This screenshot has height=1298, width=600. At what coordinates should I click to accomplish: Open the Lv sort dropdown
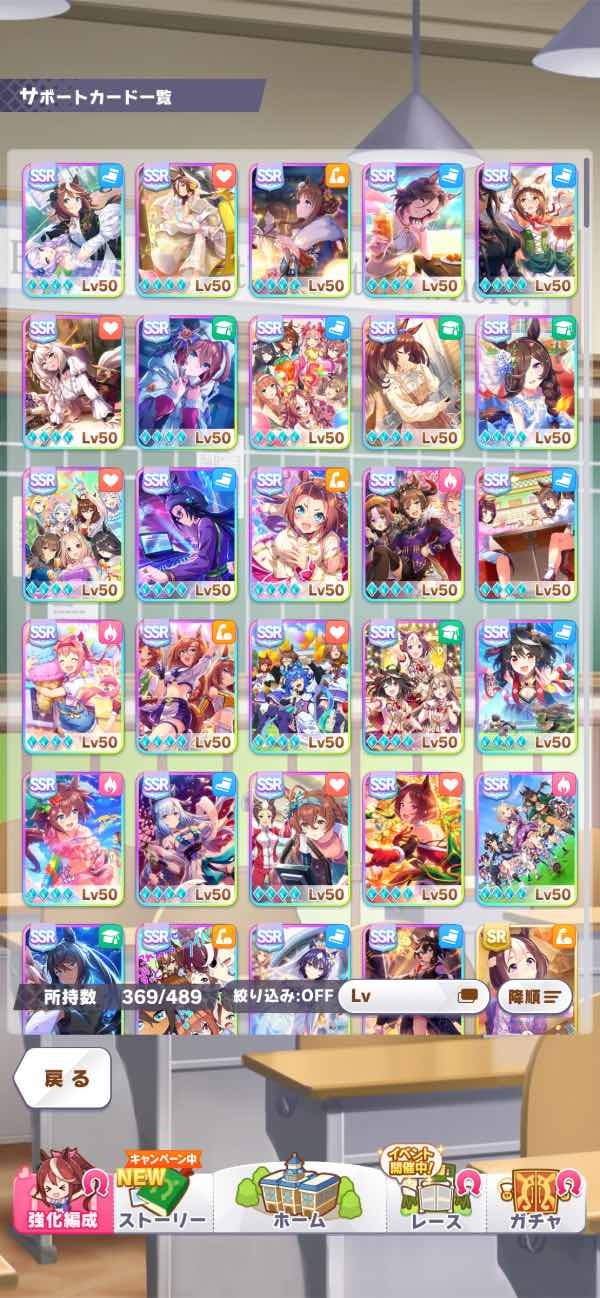(x=413, y=996)
